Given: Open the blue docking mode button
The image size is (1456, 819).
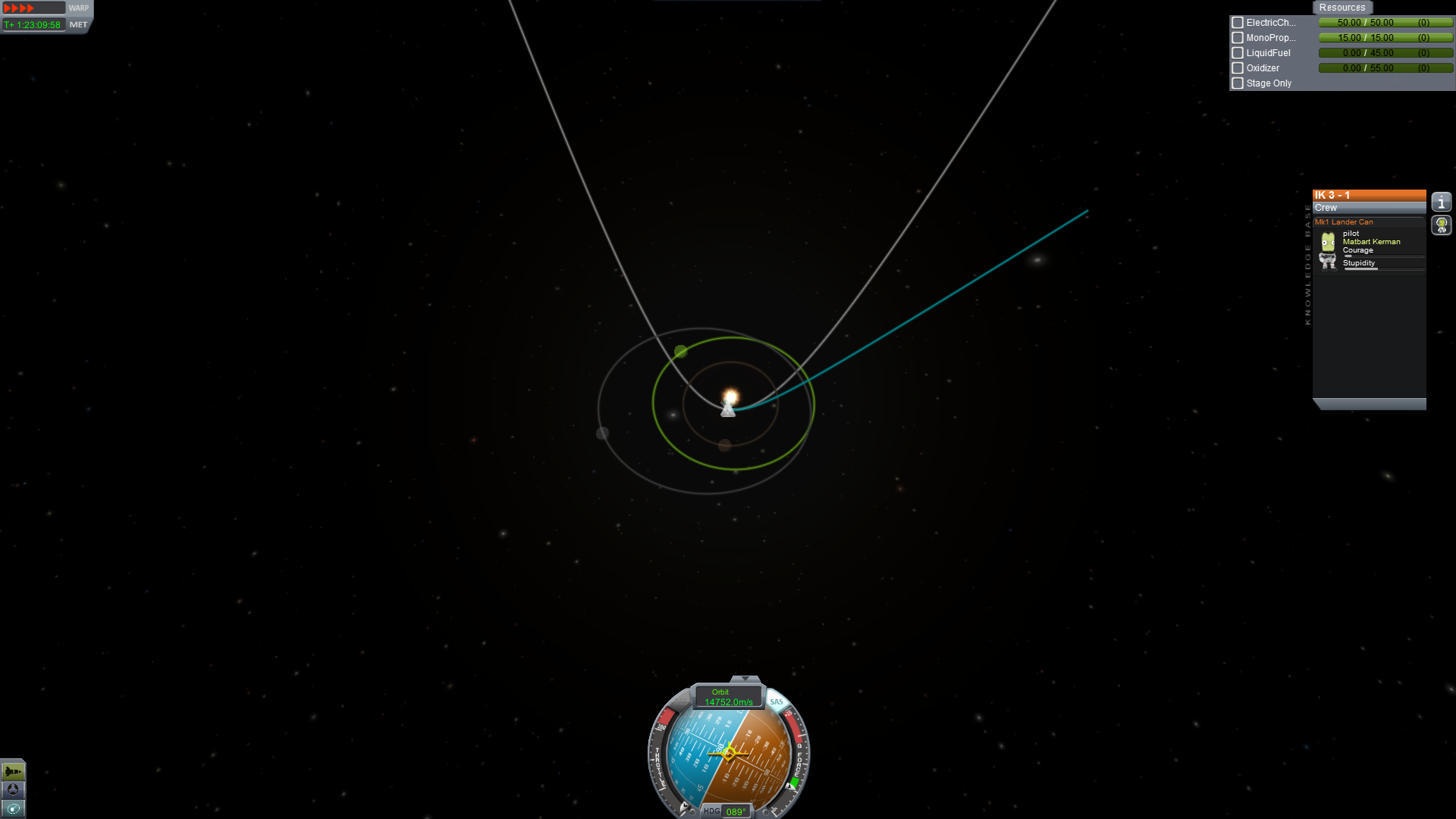Looking at the screenshot, I should point(13,790).
